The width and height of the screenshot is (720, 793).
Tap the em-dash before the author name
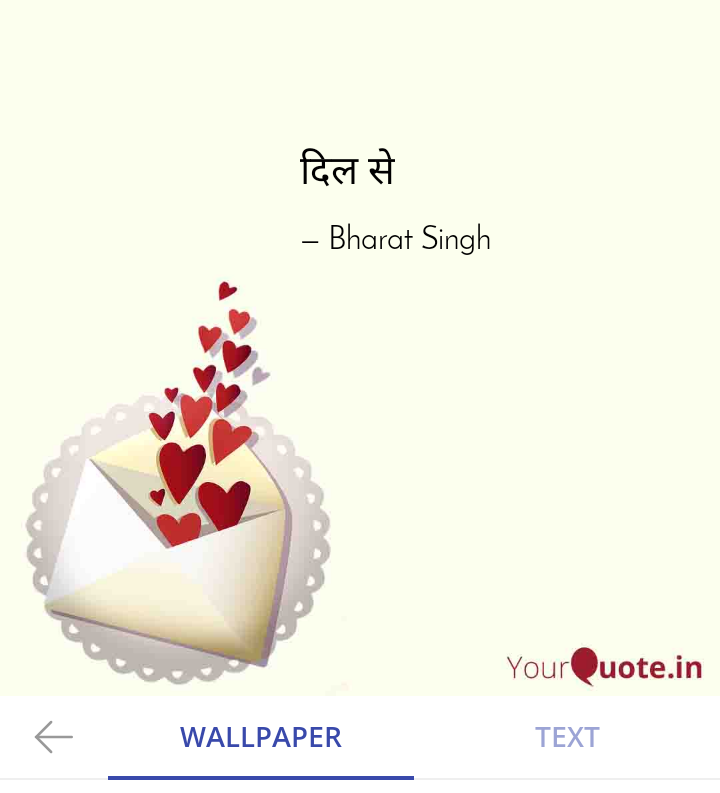(310, 240)
